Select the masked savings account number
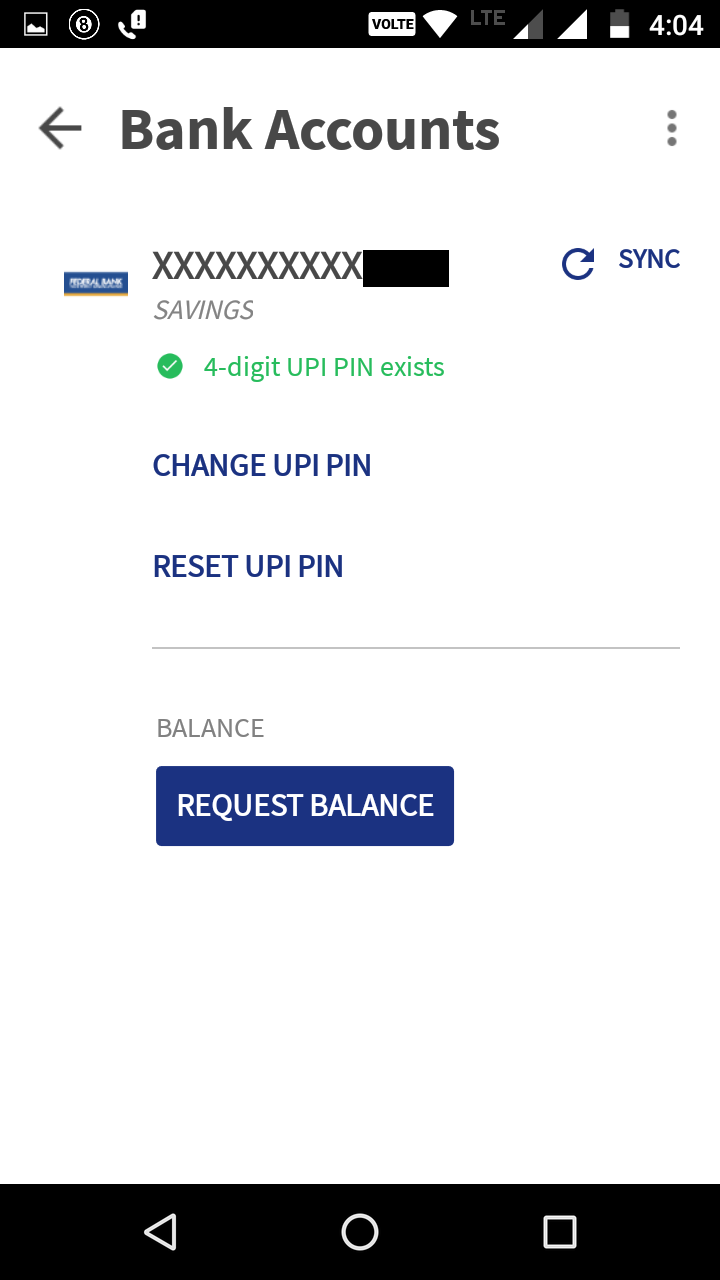720x1280 pixels. 300,265
